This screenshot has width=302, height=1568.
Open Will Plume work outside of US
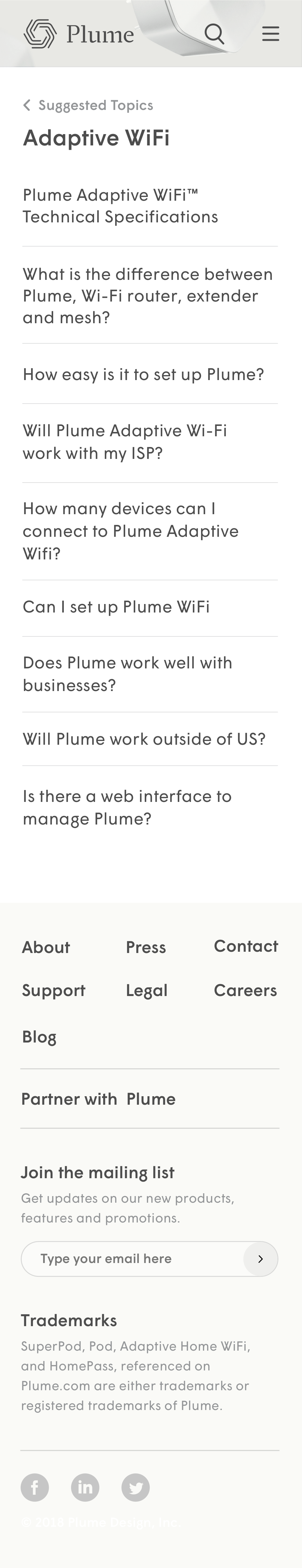click(144, 739)
